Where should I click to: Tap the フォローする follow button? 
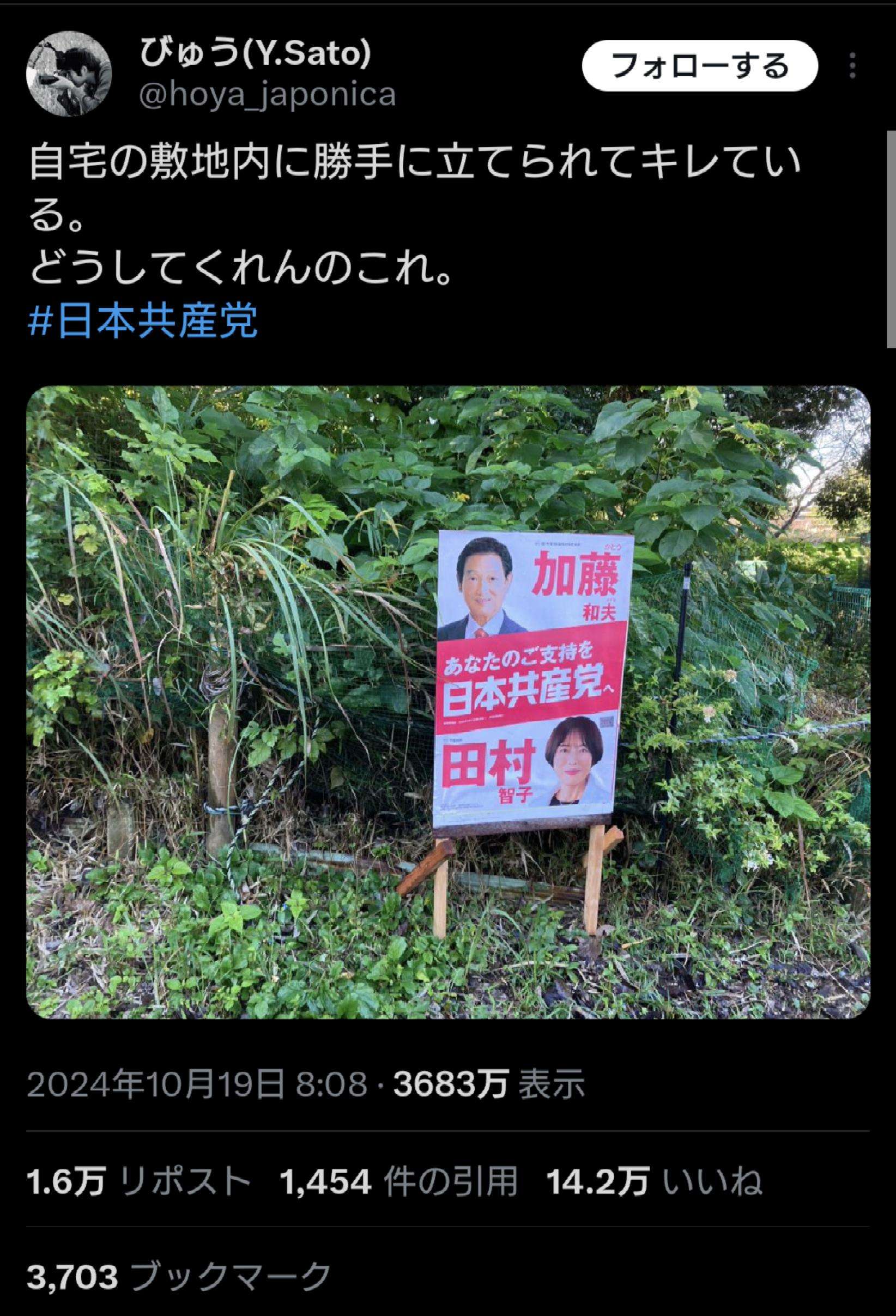(x=699, y=66)
